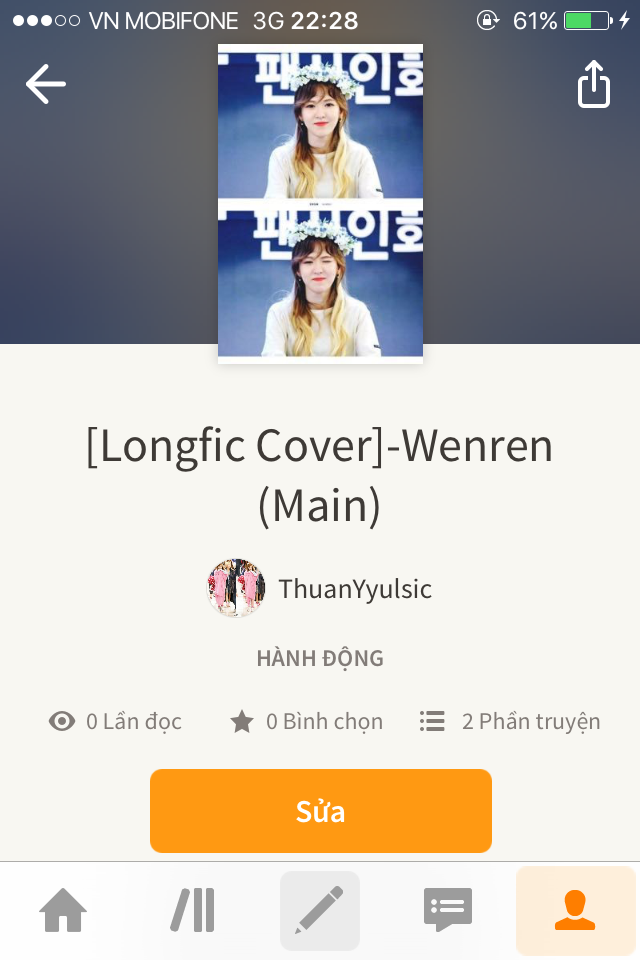This screenshot has width=640, height=960.
Task: Open the Library tab
Action: [192, 911]
